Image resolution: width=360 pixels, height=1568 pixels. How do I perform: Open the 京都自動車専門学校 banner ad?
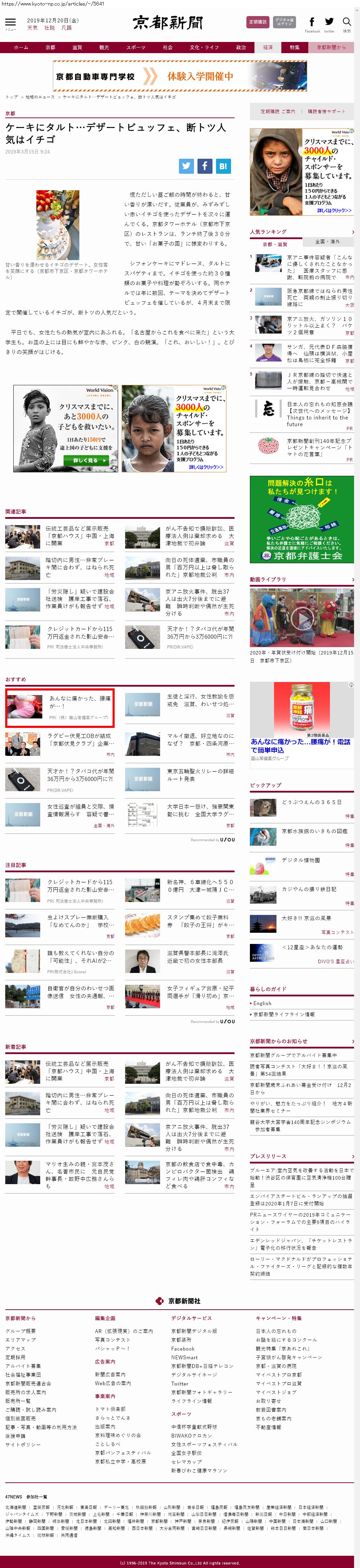coord(180,76)
